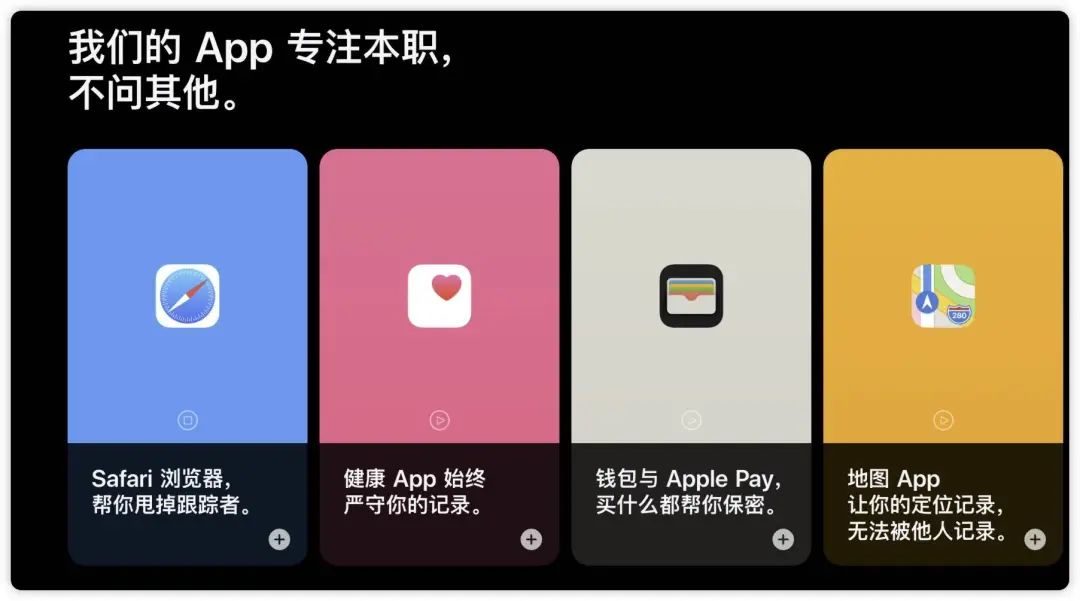Expand the 健康 App card plus button
The height and width of the screenshot is (601, 1080).
pos(531,540)
